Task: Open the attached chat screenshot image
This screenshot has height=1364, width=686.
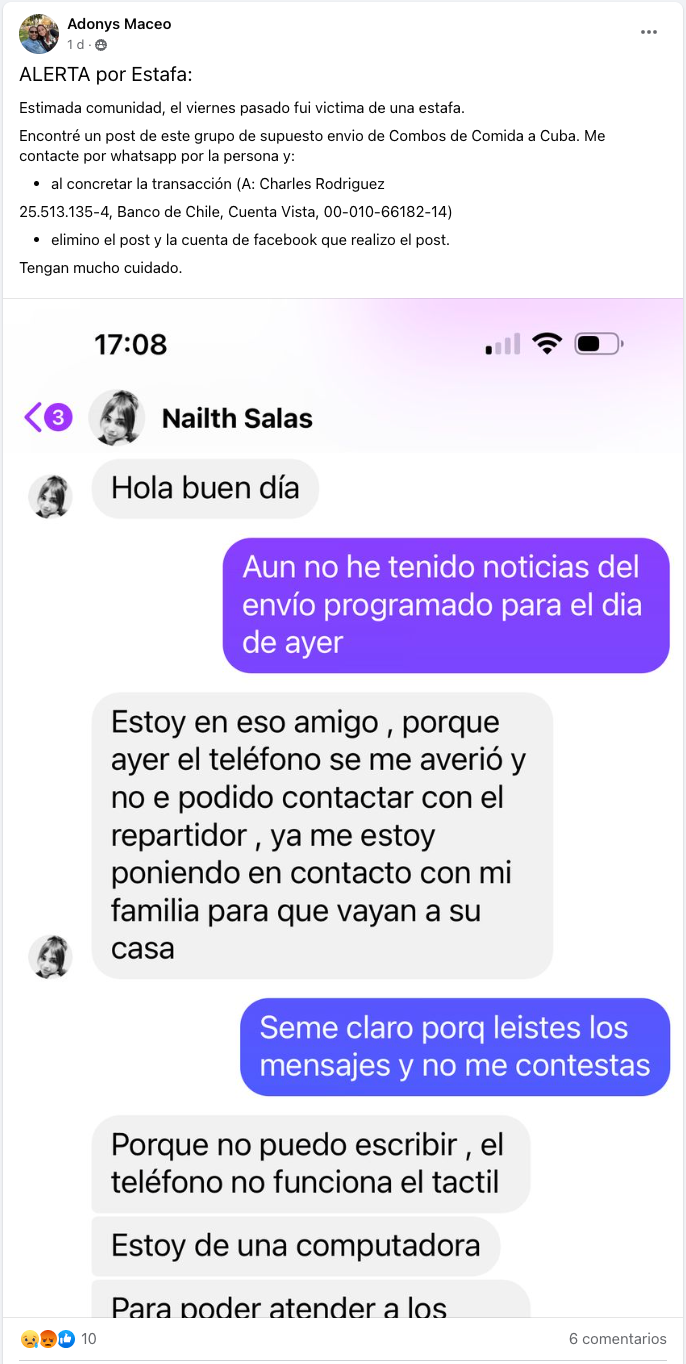Action: point(343,800)
